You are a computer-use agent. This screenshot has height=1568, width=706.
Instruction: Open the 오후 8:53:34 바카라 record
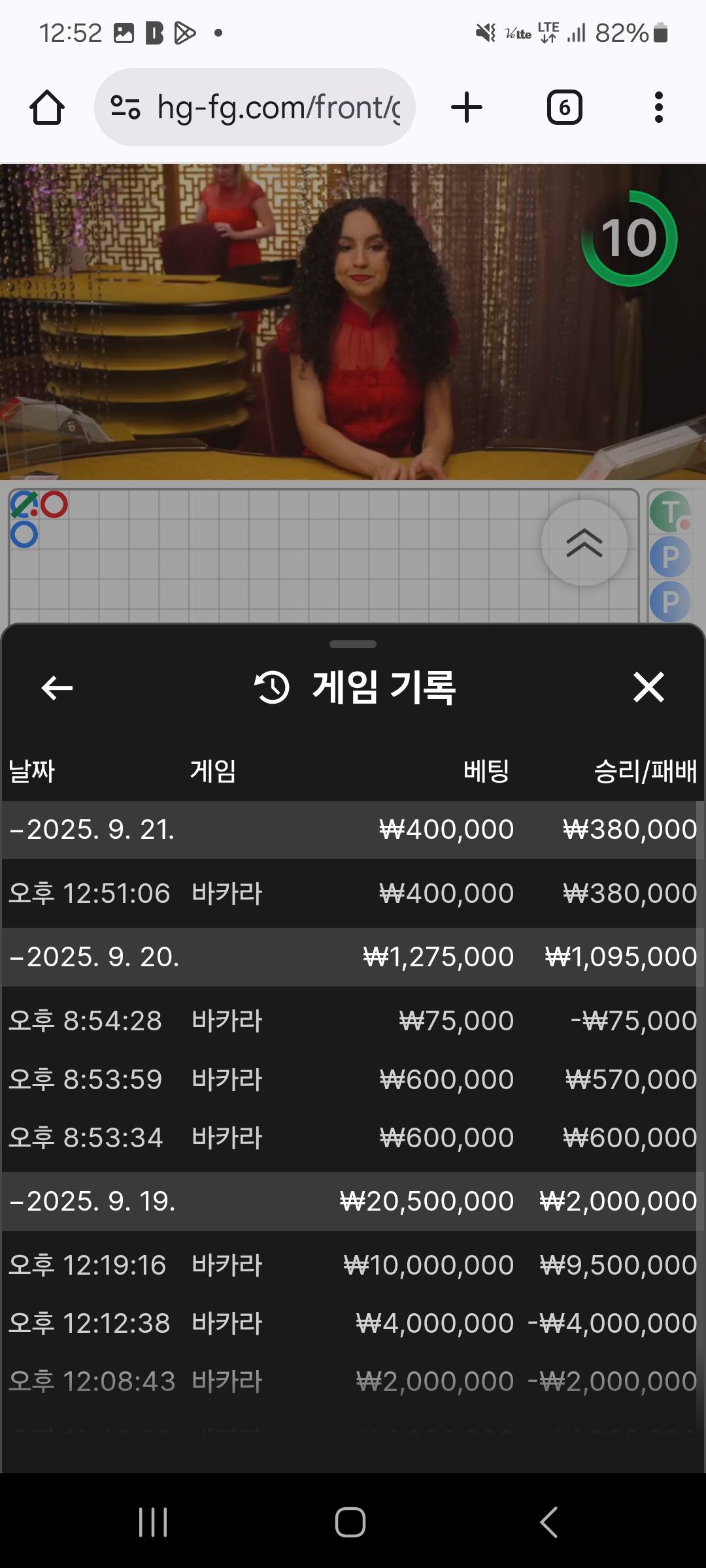pyautogui.click(x=353, y=1137)
